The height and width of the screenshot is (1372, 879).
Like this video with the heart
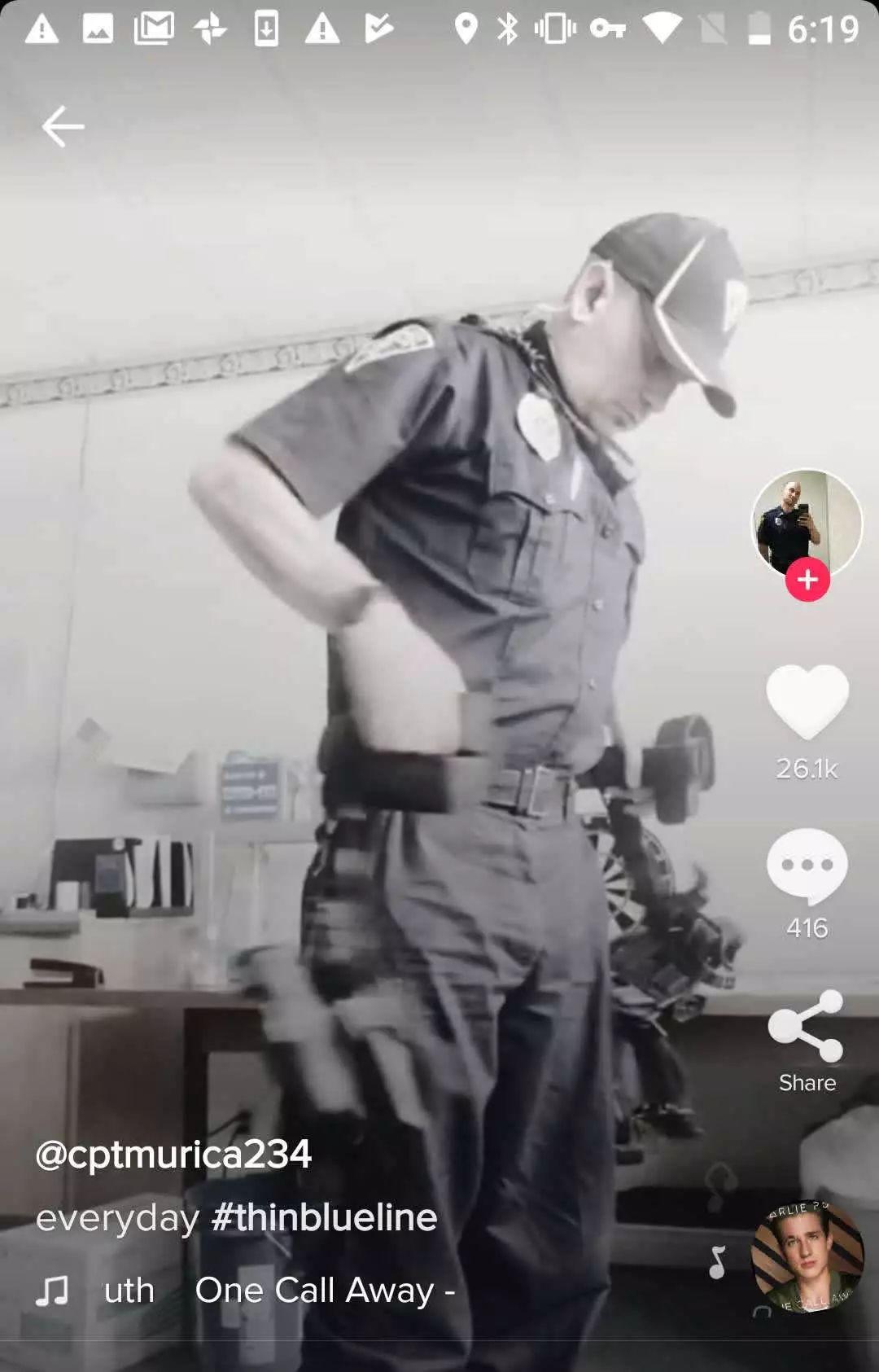click(x=807, y=702)
